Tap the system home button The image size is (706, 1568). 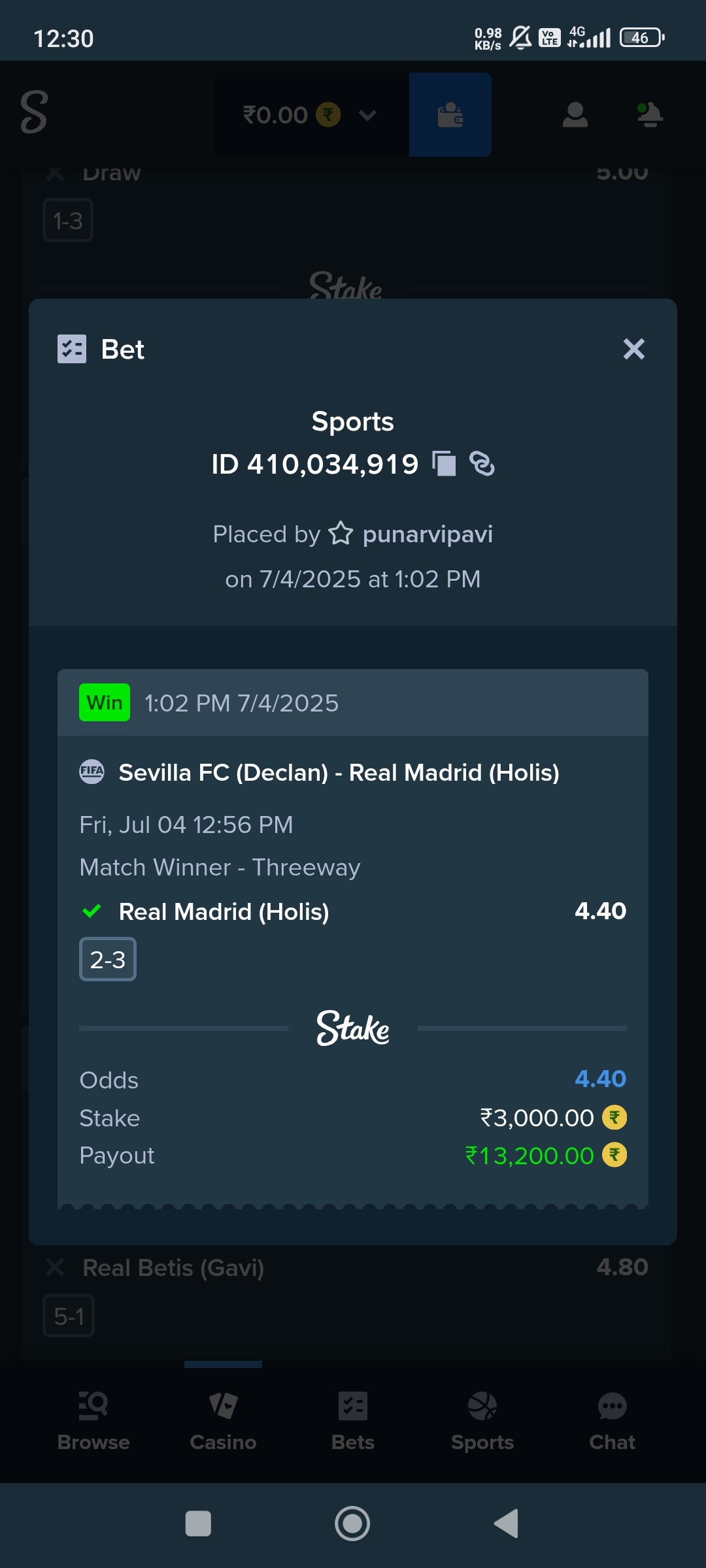coord(352,1524)
